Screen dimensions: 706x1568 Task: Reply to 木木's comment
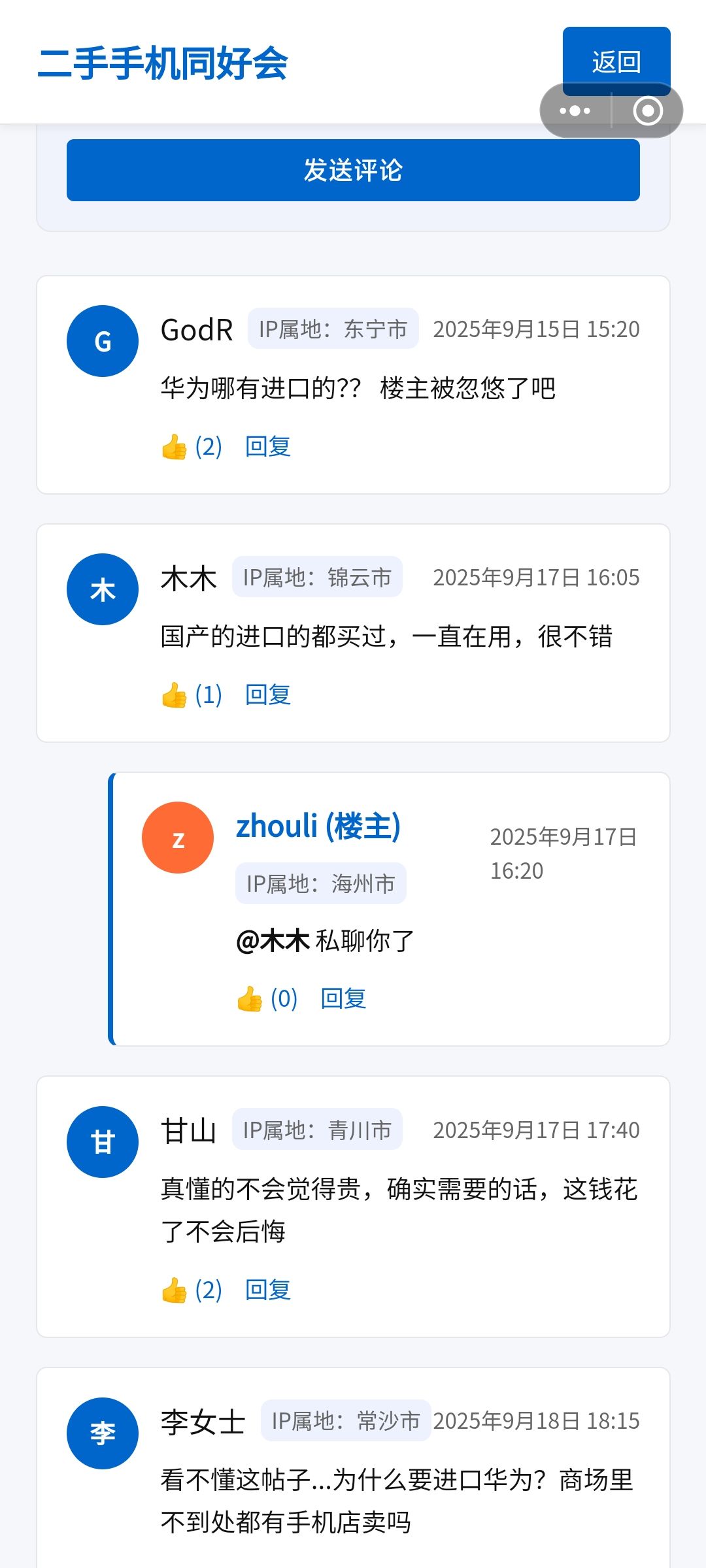click(268, 695)
